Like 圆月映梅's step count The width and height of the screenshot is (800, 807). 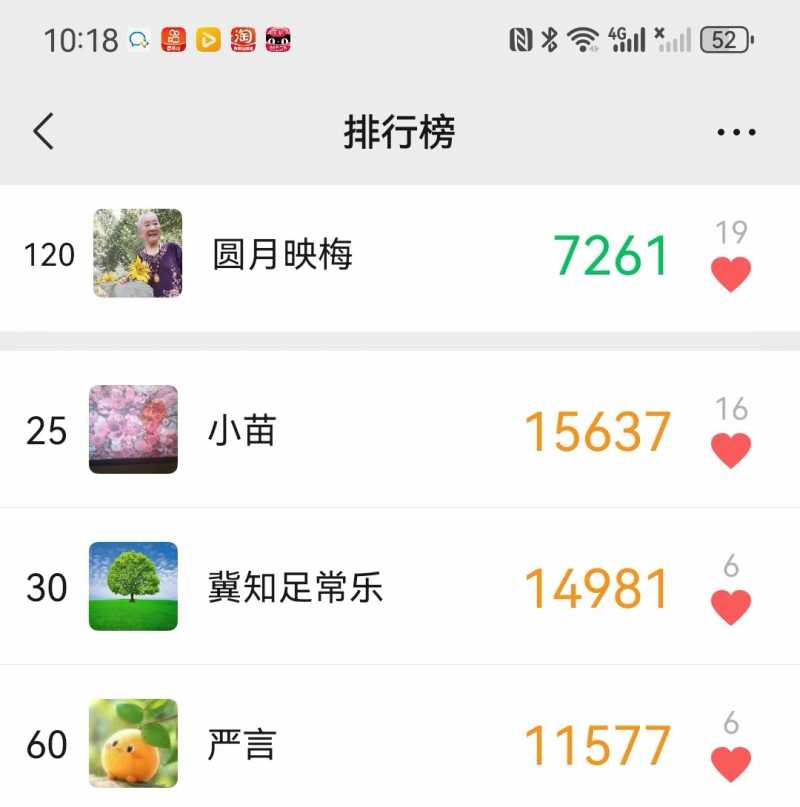(731, 274)
